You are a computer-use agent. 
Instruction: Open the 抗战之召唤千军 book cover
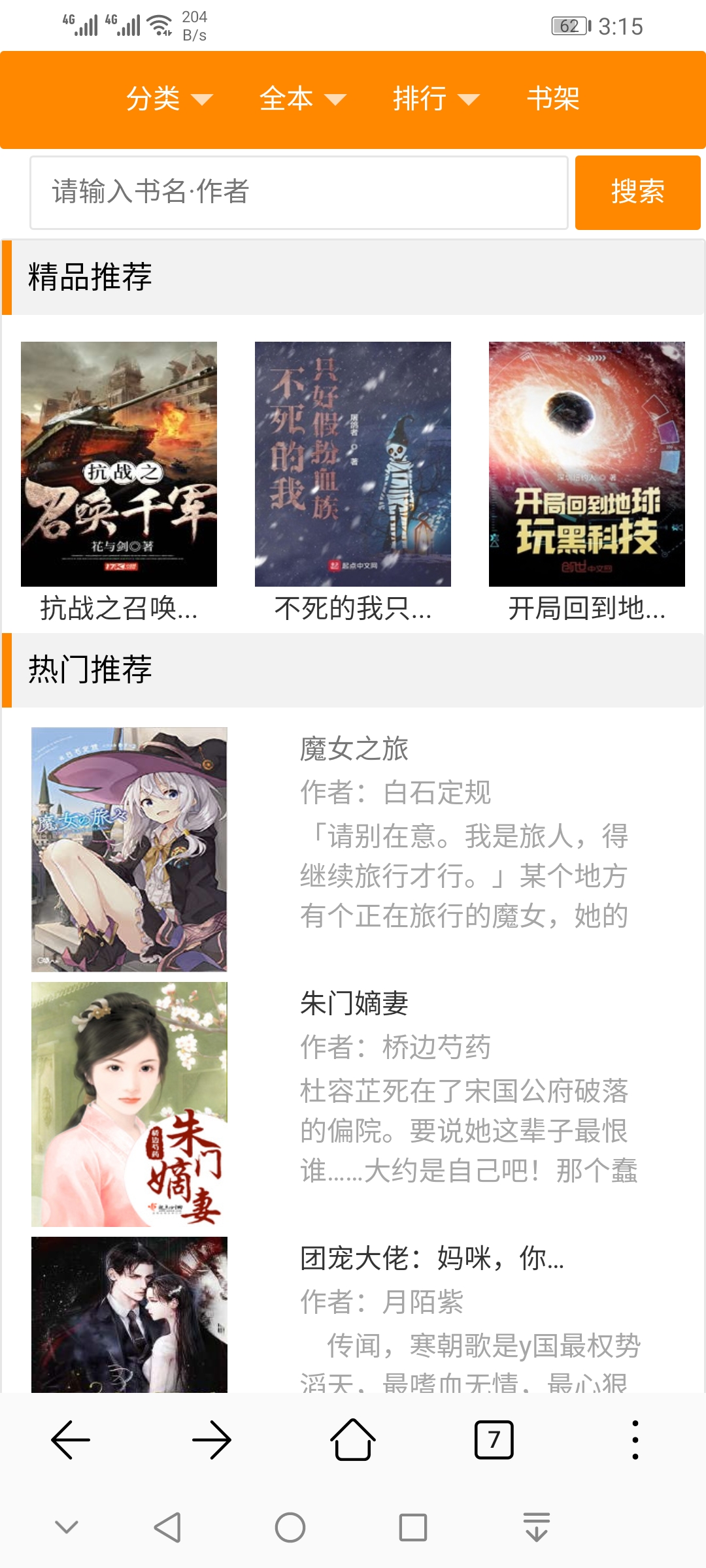(x=119, y=464)
